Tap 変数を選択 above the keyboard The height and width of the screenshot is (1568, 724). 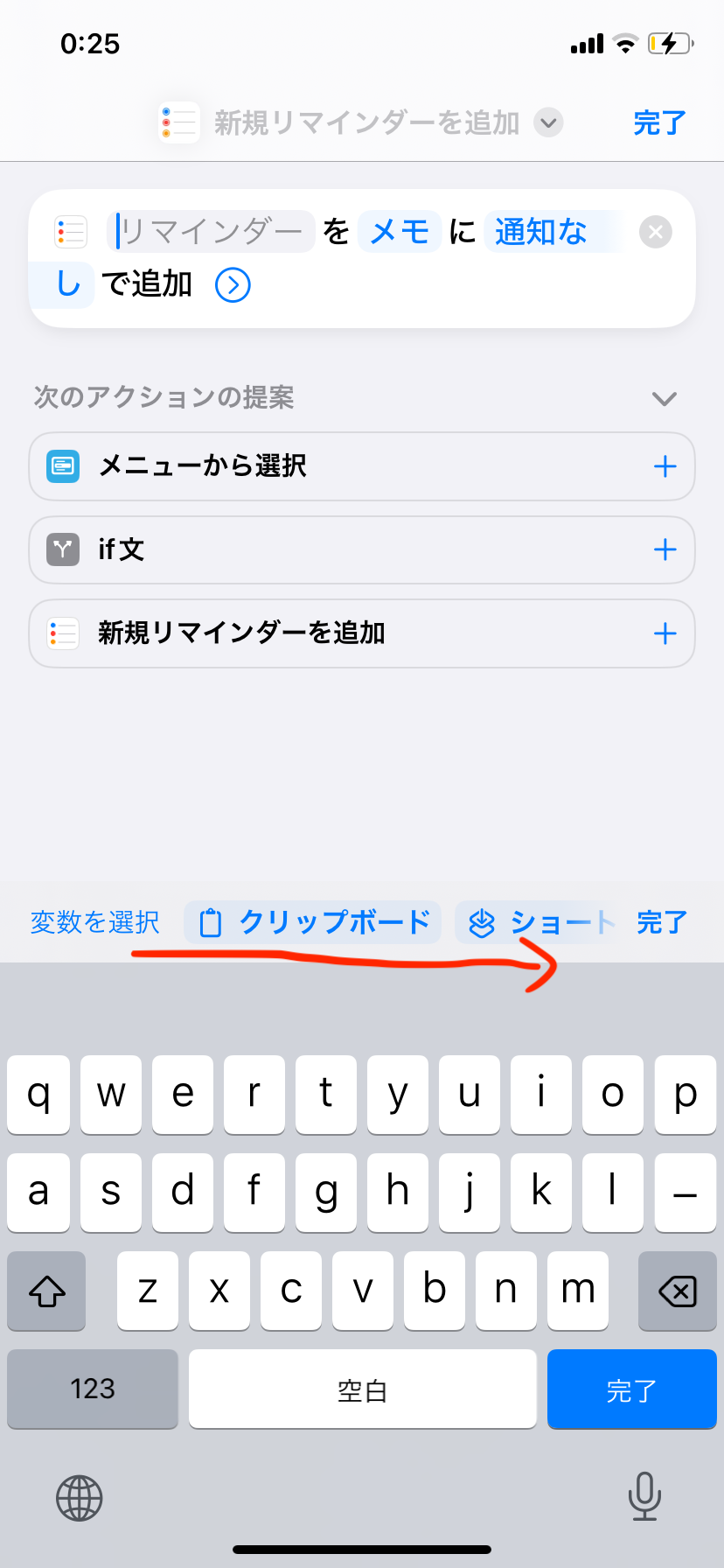tap(94, 922)
